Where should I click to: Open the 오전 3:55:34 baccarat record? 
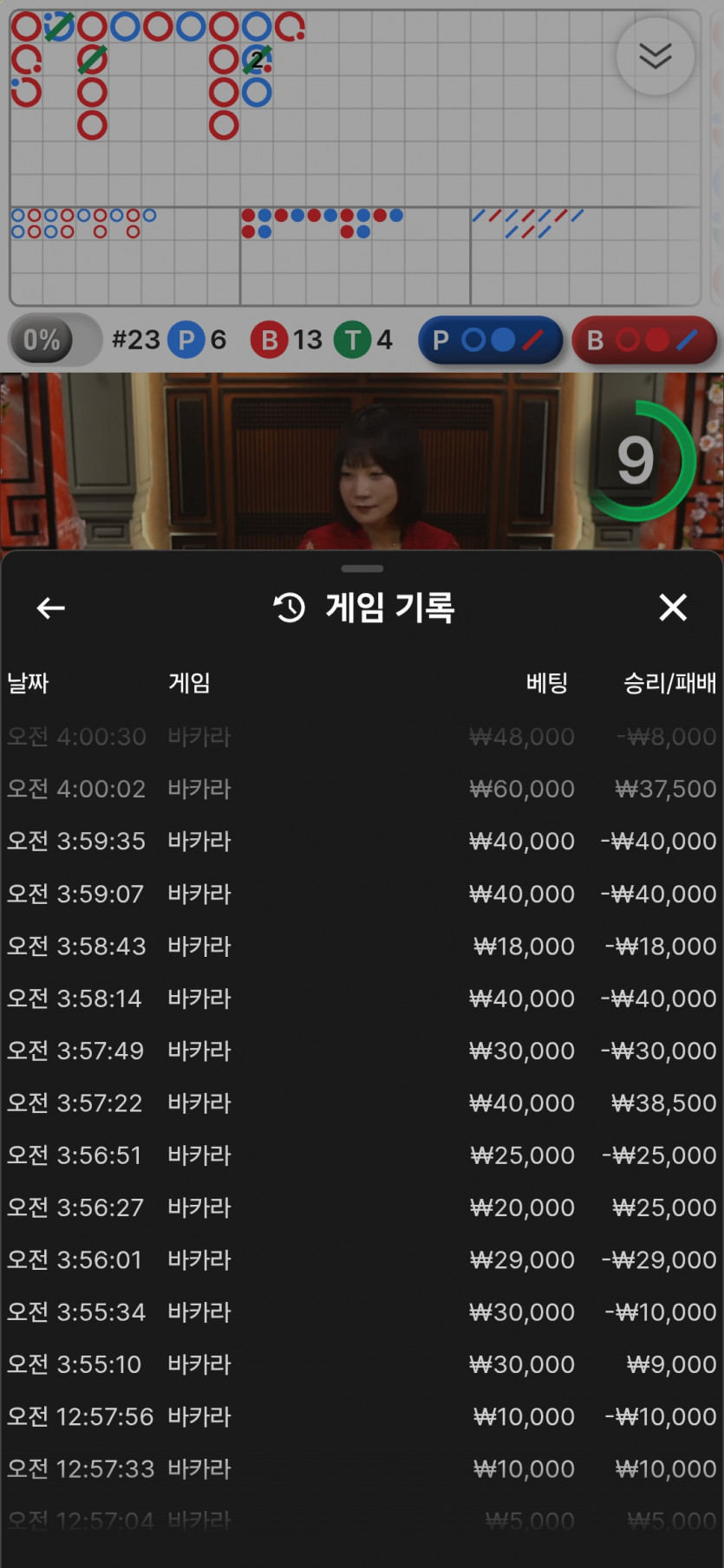(362, 1312)
